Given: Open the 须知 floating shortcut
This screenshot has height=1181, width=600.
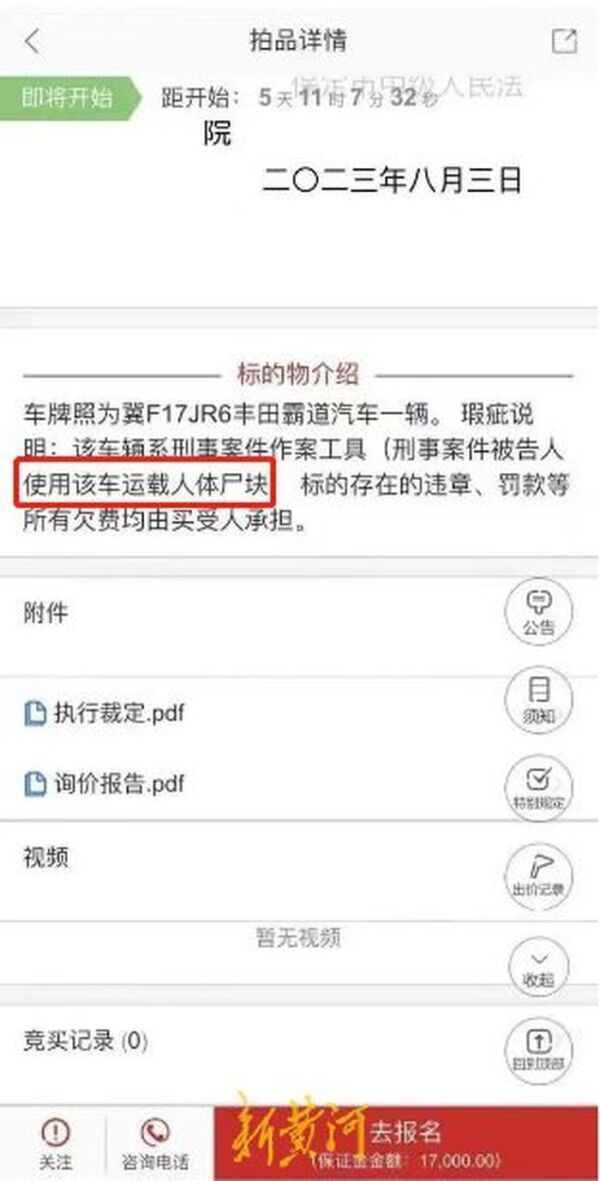Looking at the screenshot, I should pyautogui.click(x=538, y=698).
